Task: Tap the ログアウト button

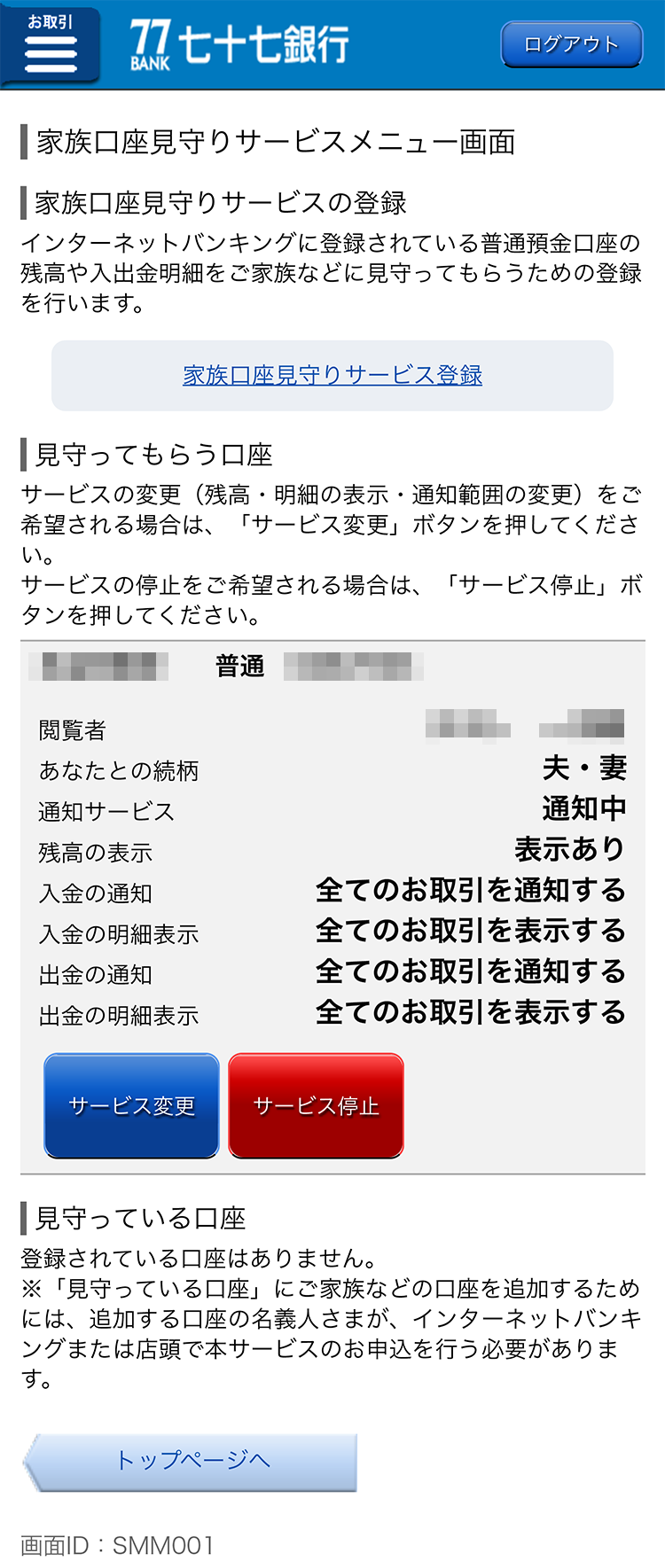Action: tap(571, 44)
